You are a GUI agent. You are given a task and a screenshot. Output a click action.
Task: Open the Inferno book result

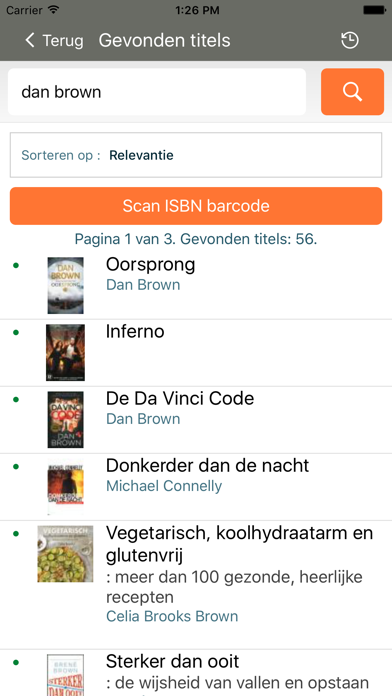(x=196, y=353)
